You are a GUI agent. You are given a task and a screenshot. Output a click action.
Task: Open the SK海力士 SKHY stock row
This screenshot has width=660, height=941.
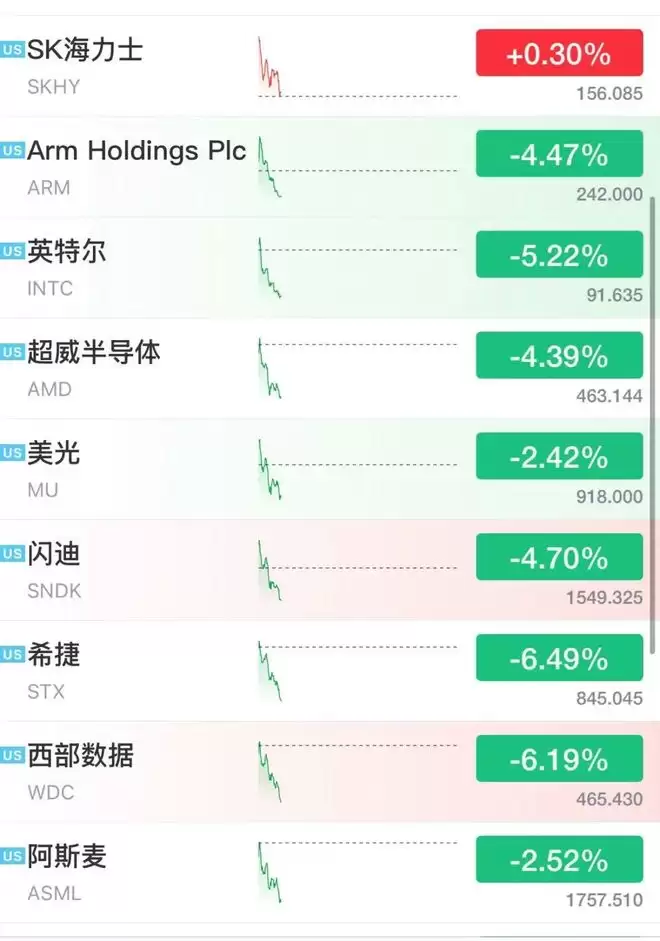pyautogui.click(x=330, y=66)
